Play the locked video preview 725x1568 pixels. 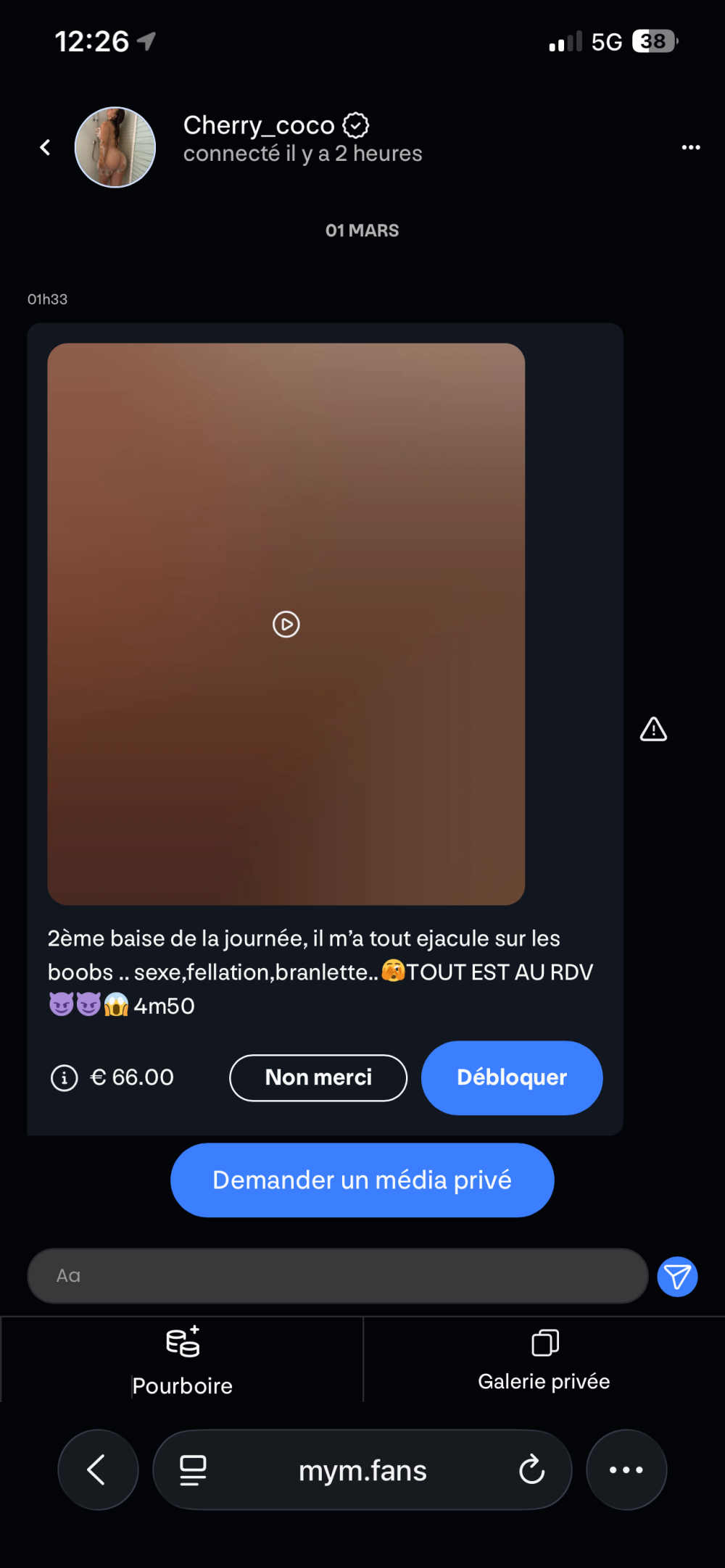286,624
